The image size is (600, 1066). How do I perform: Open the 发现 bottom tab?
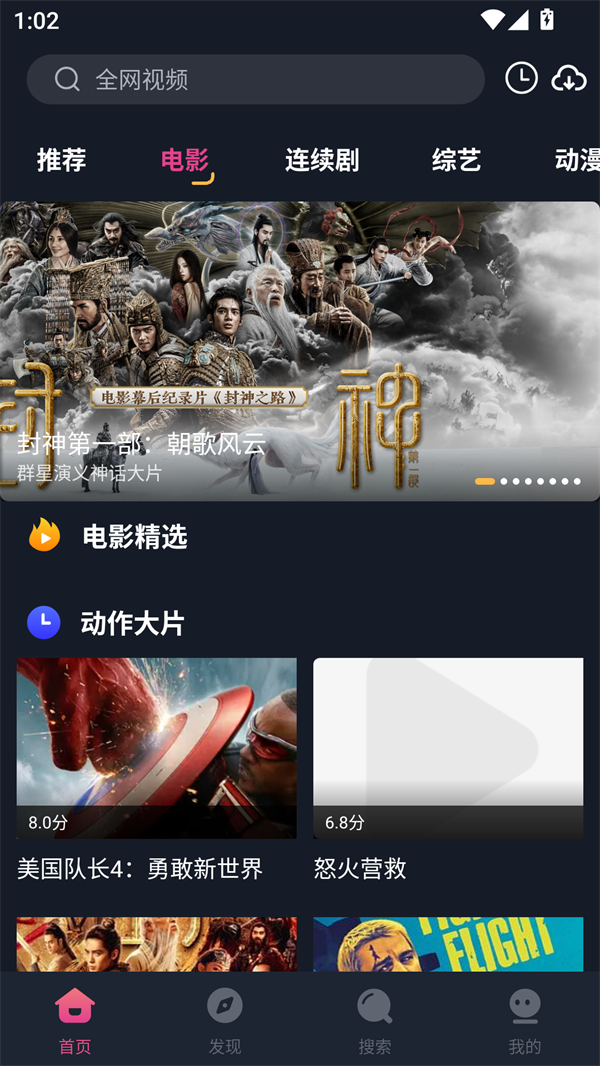[x=225, y=1020]
